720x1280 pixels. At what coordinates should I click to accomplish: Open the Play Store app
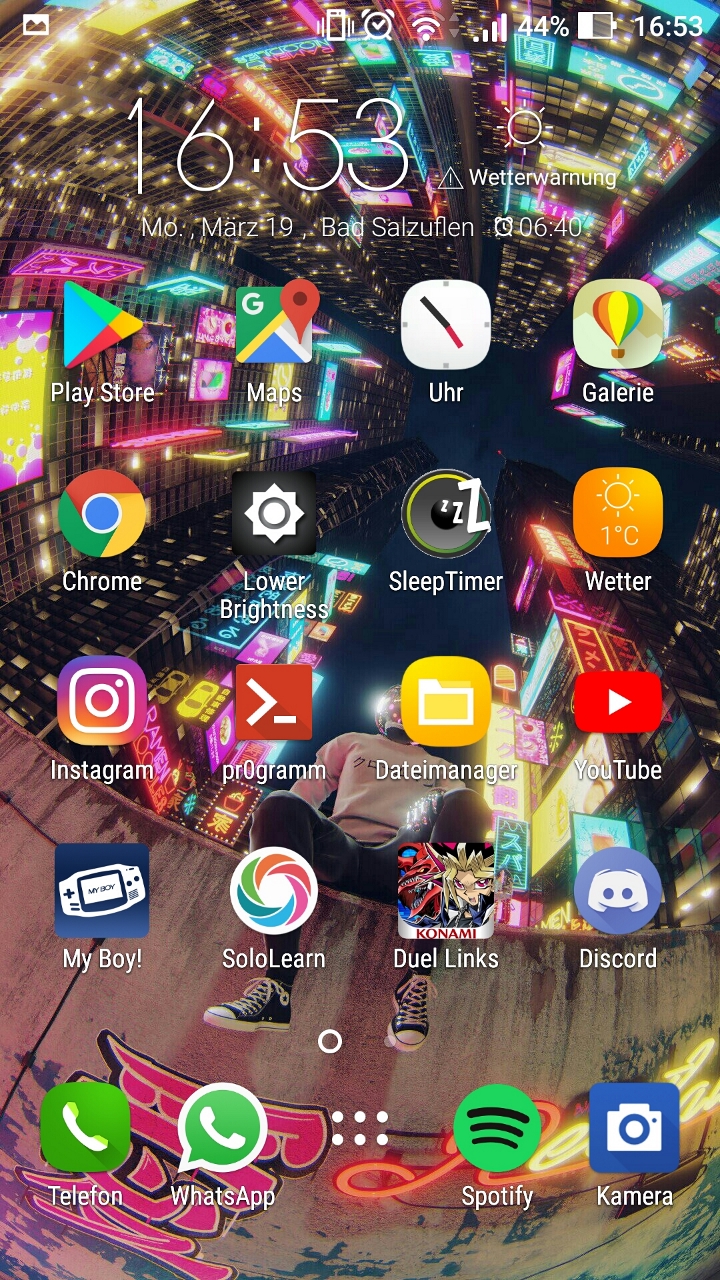pos(102,326)
